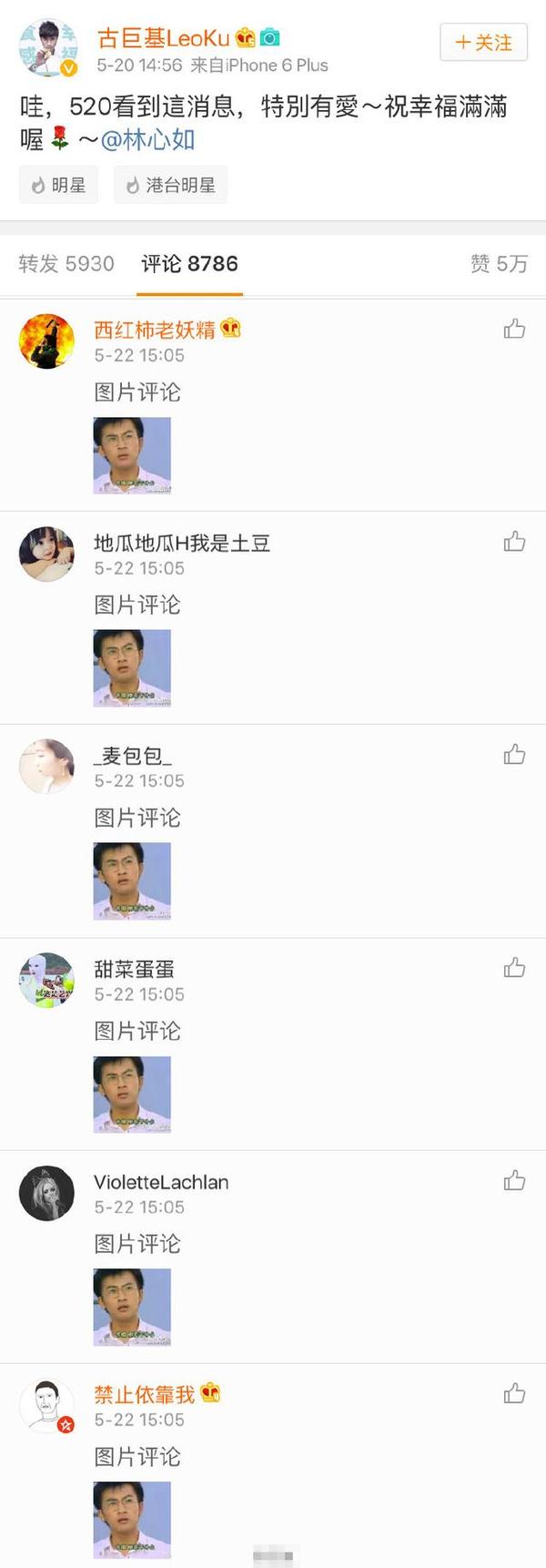Open VioletteLachlan's profile avatar

coord(46,1192)
